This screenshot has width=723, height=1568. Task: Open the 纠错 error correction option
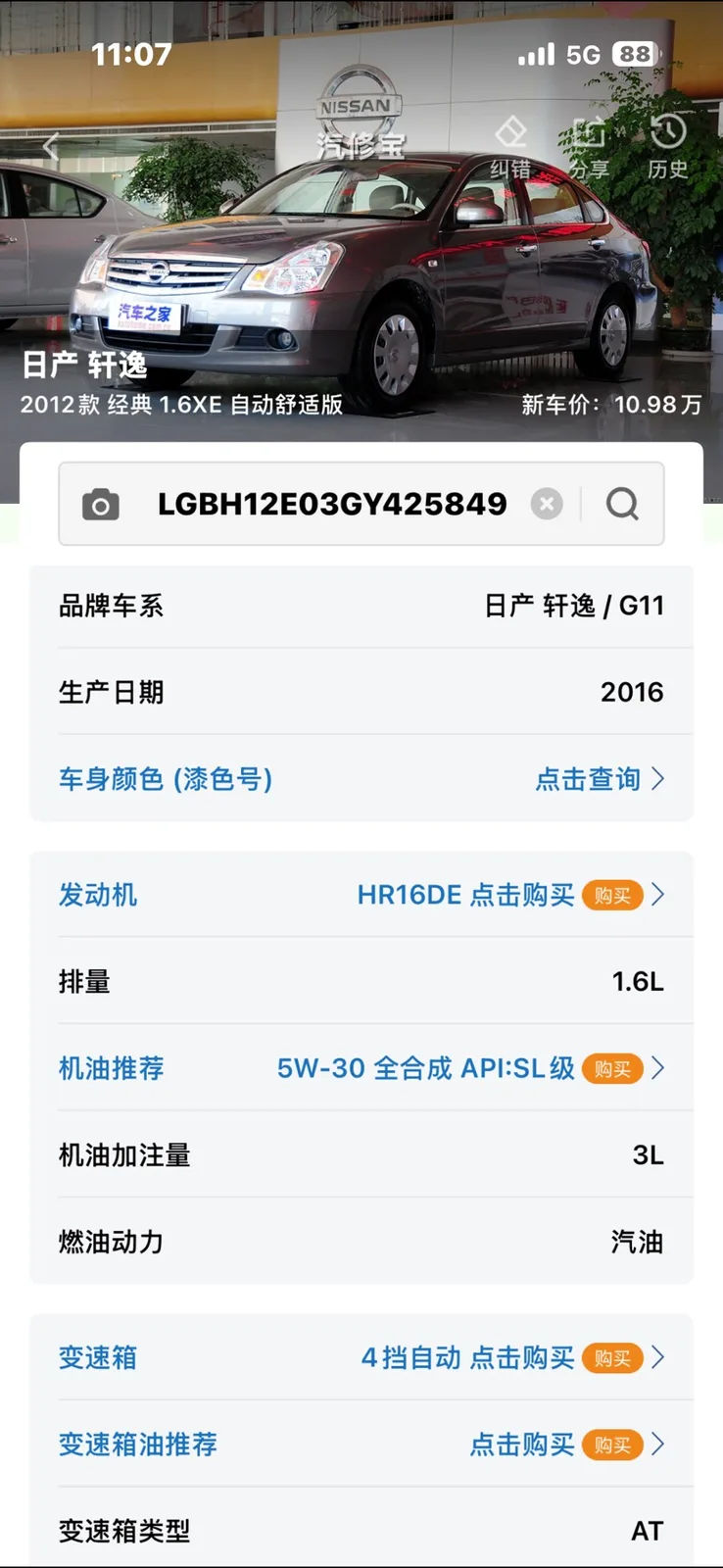[510, 148]
